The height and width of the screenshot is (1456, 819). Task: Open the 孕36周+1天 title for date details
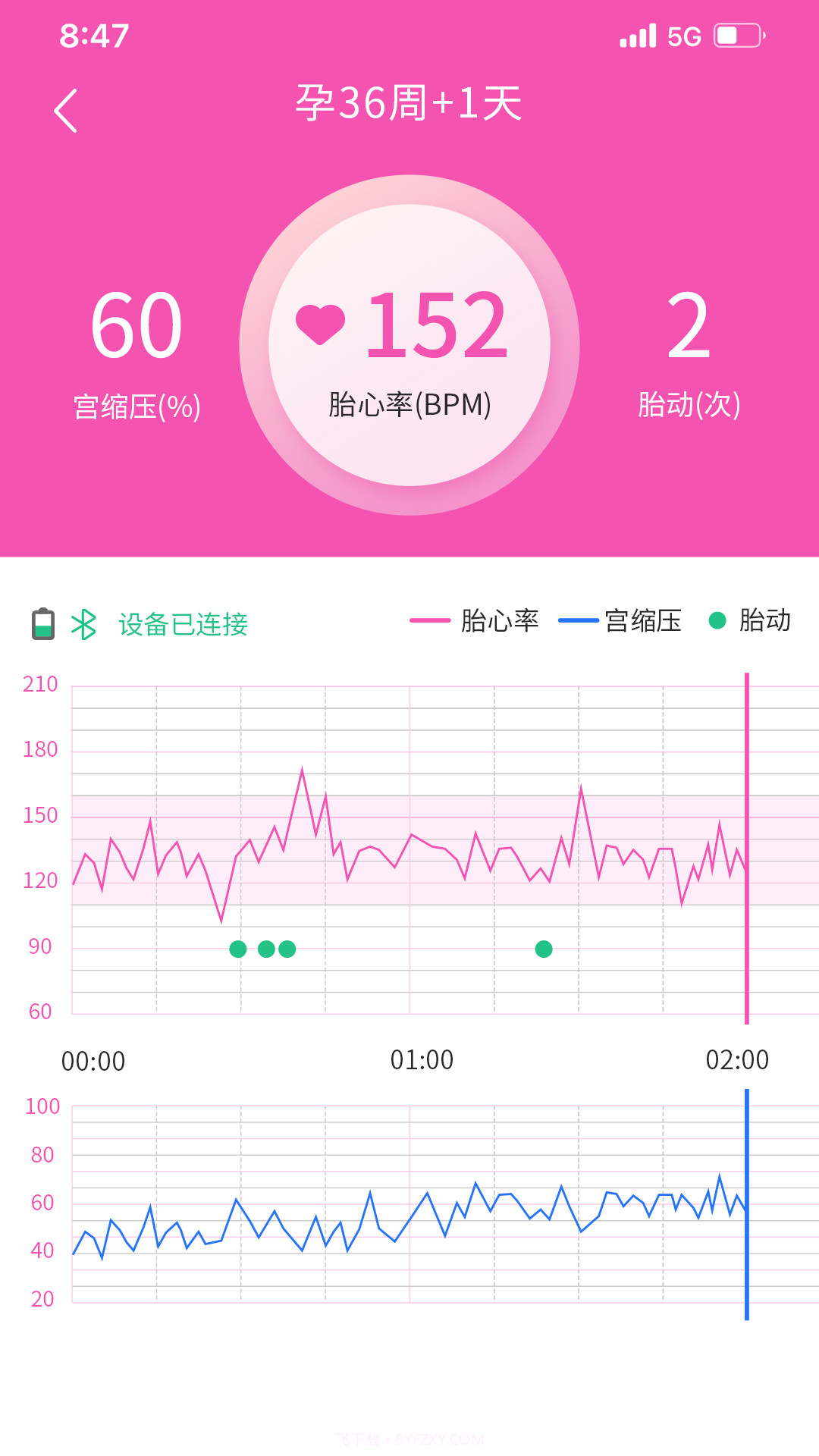tap(409, 106)
